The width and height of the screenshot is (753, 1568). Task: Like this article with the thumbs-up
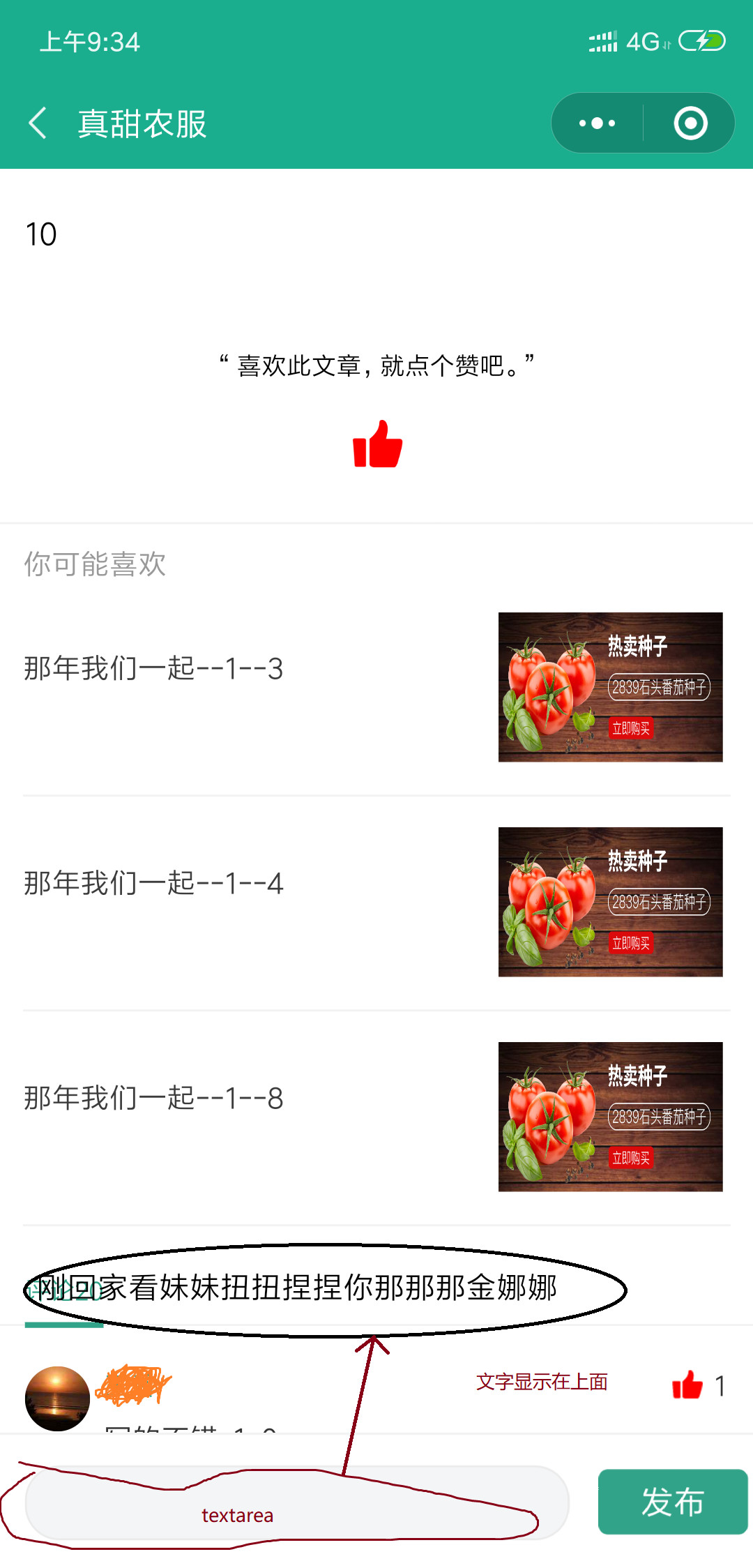tap(377, 444)
